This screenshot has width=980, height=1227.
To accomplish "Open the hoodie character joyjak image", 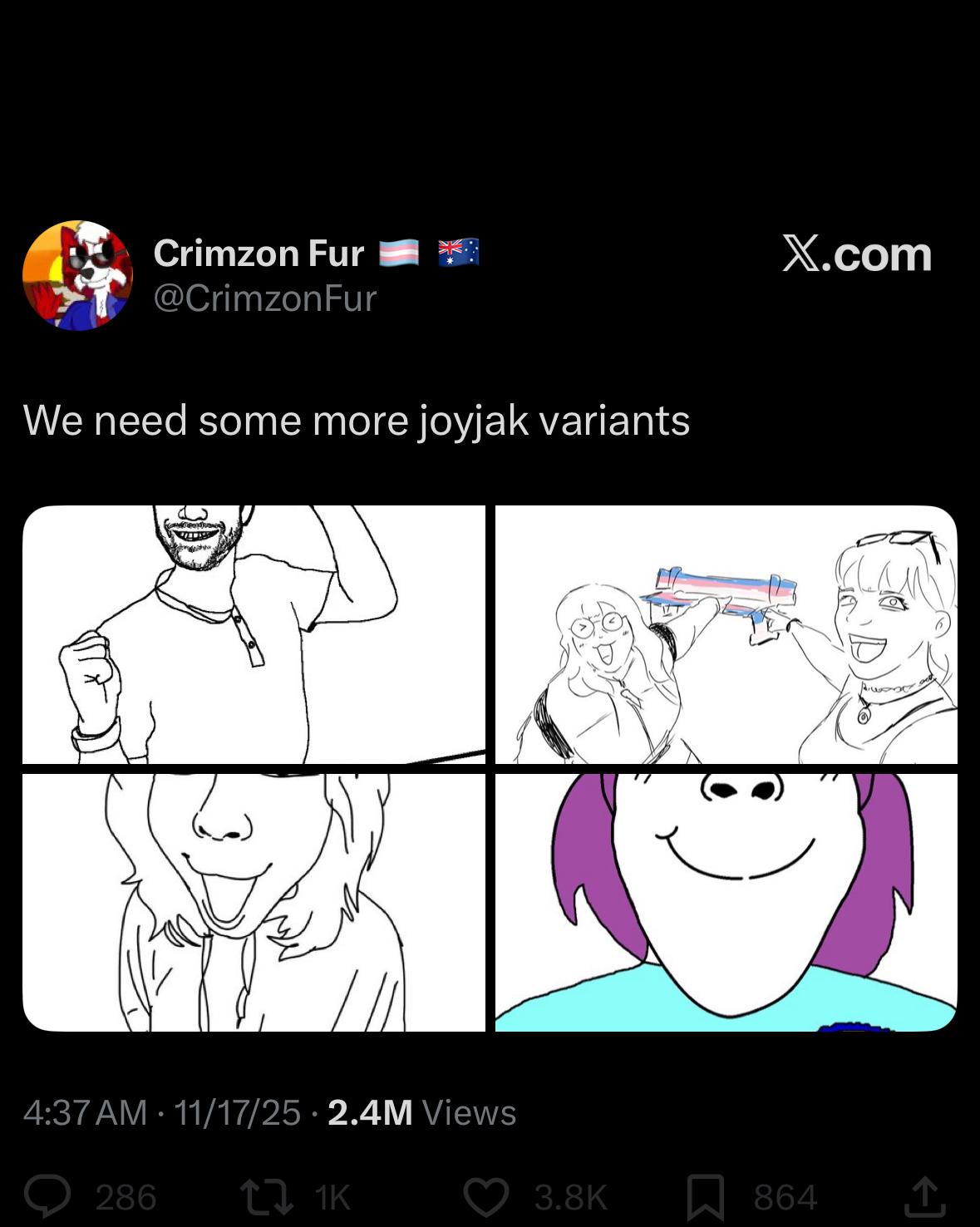I will (254, 902).
